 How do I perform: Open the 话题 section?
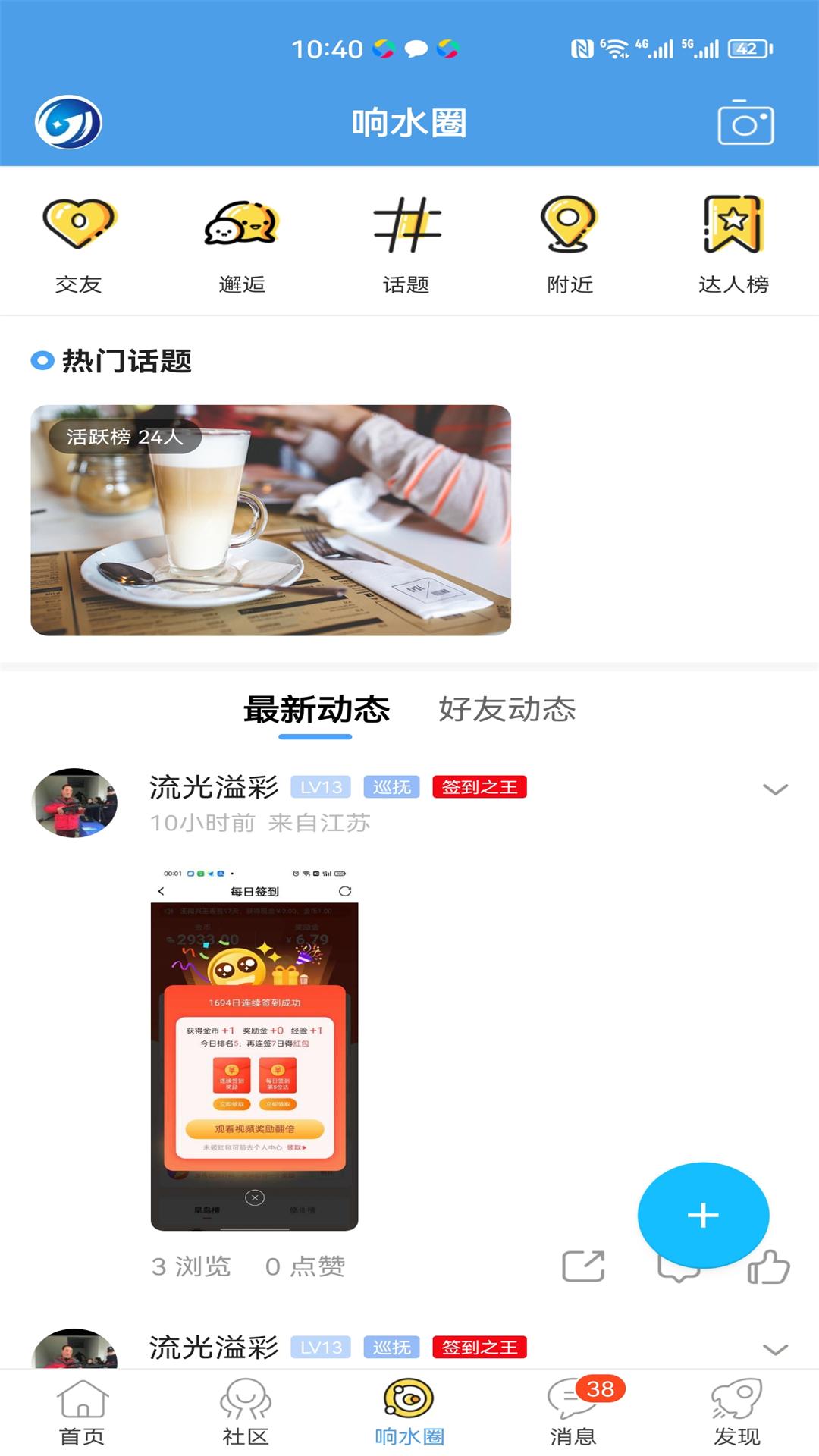[406, 244]
